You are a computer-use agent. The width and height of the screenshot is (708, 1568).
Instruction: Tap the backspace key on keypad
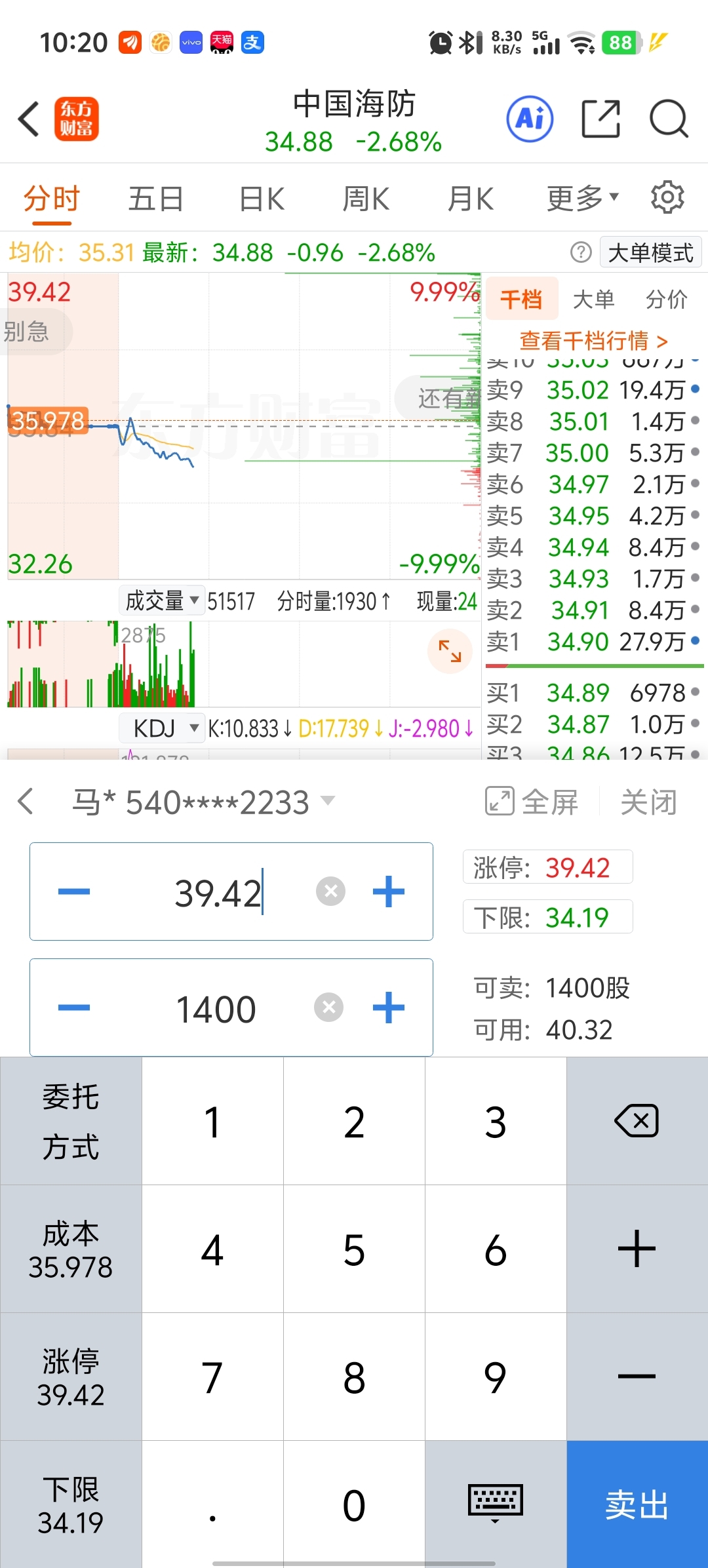point(637,1121)
